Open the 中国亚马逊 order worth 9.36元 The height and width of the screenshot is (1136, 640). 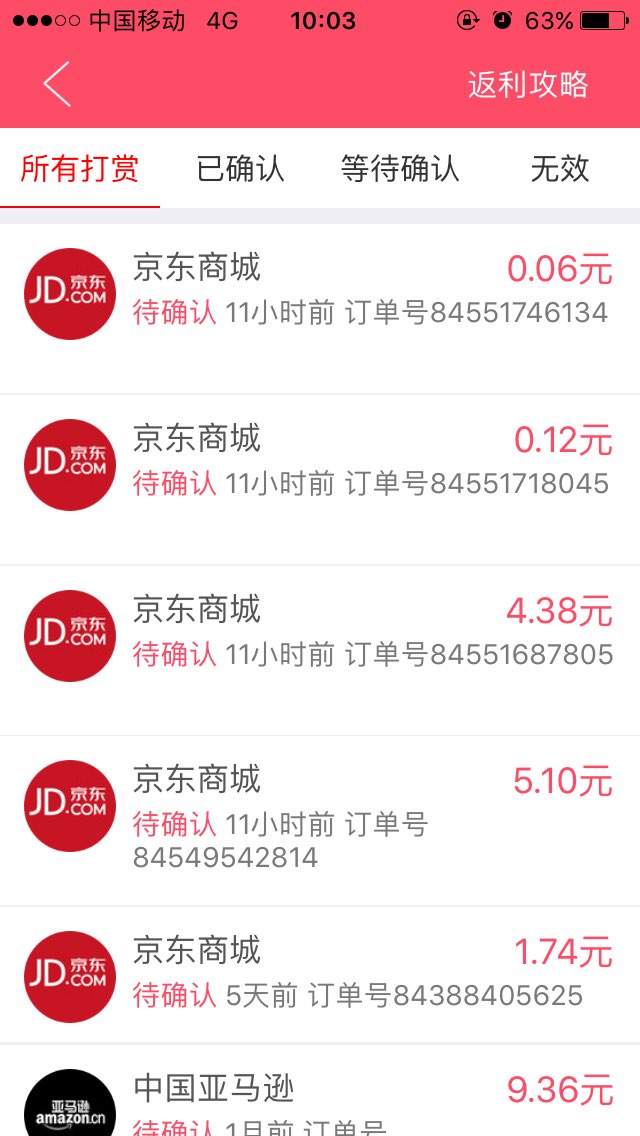pyautogui.click(x=320, y=1090)
